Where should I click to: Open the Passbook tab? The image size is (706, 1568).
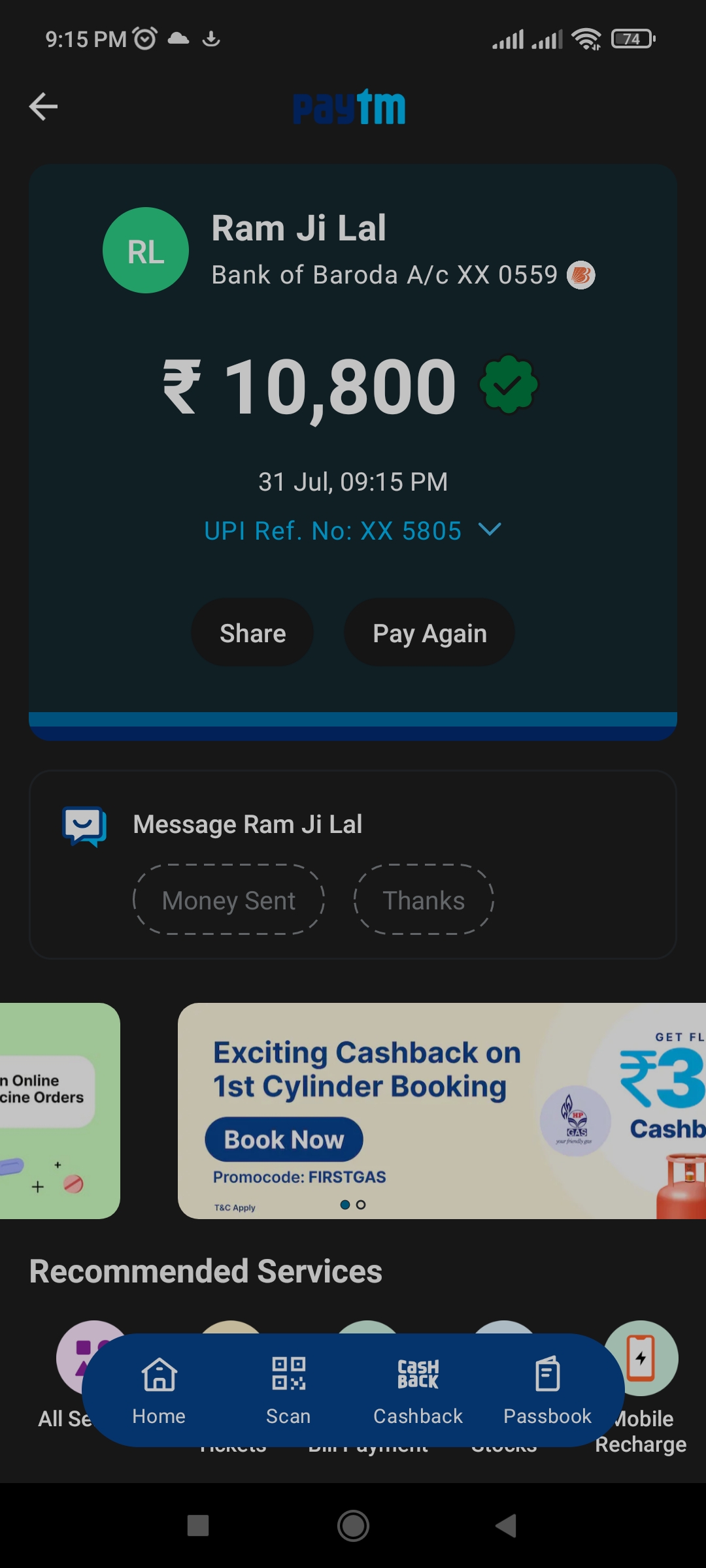547,1390
